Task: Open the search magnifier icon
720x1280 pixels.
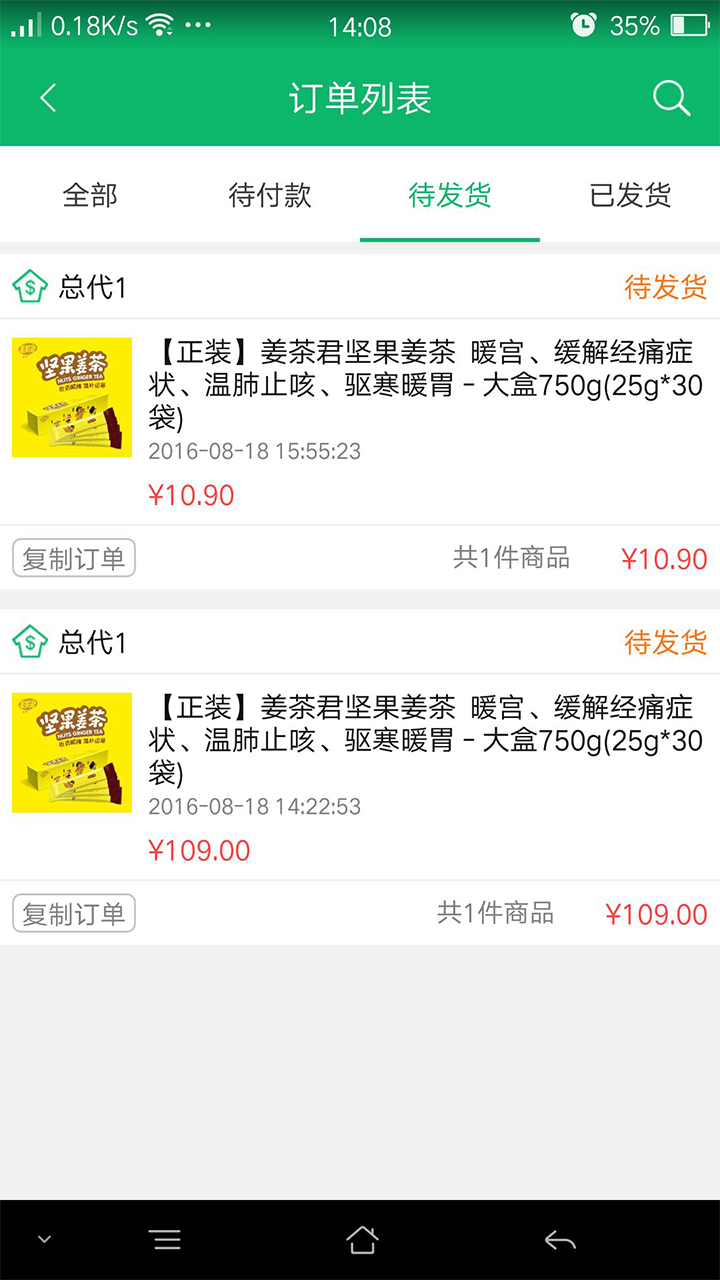Action: [x=671, y=98]
